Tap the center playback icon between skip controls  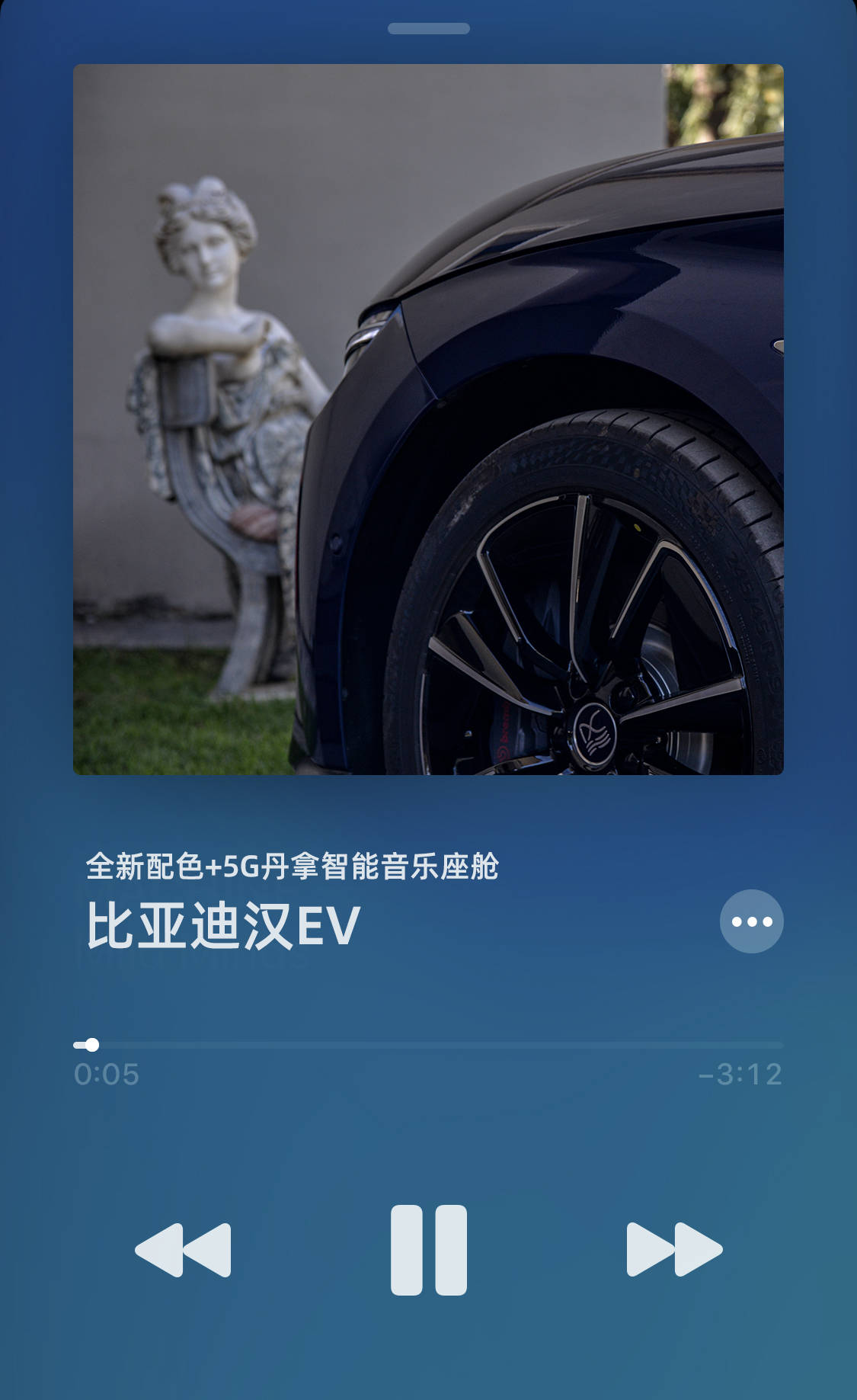pos(428,1249)
